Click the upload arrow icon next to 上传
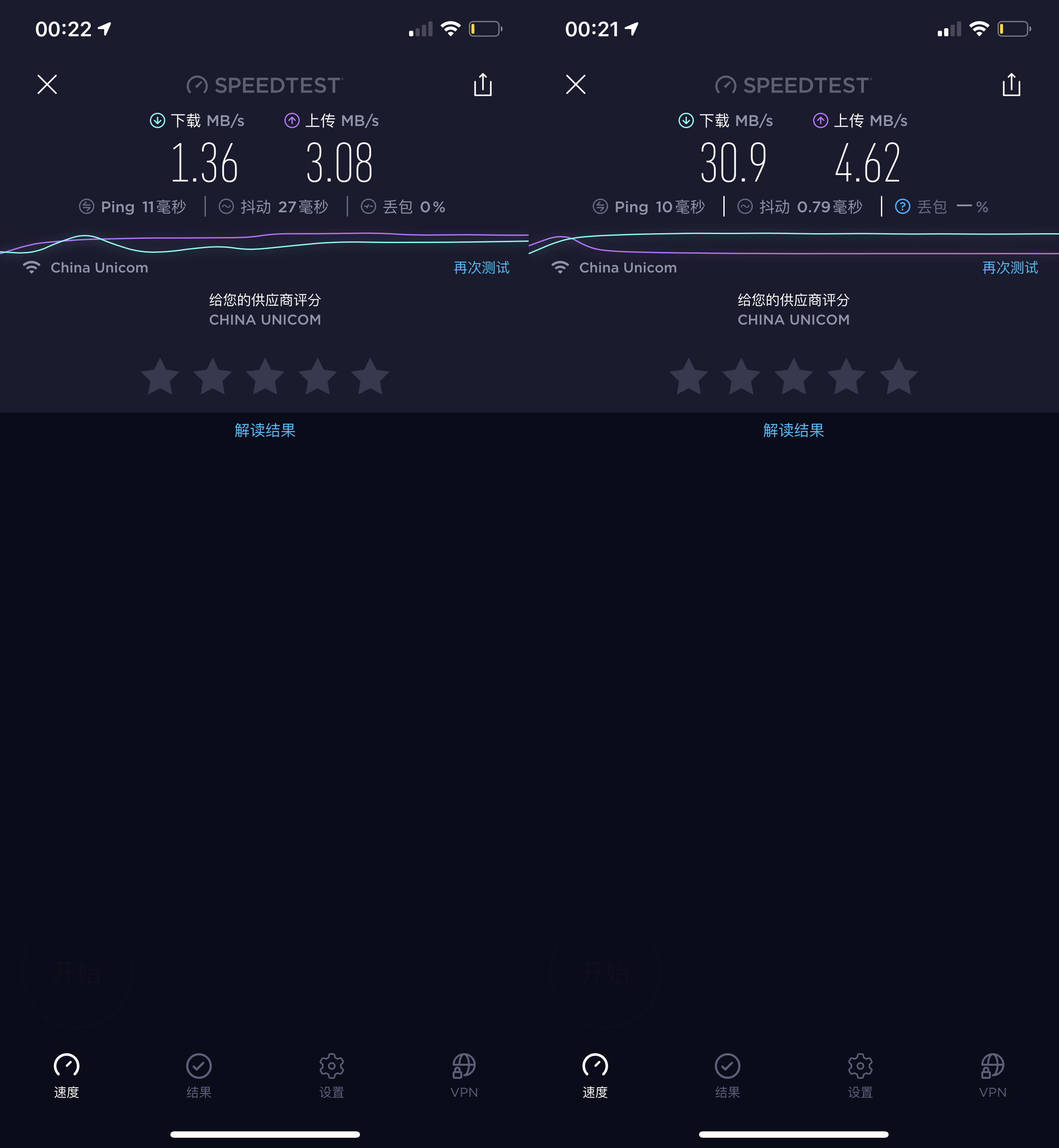This screenshot has width=1059, height=1148. click(x=292, y=120)
